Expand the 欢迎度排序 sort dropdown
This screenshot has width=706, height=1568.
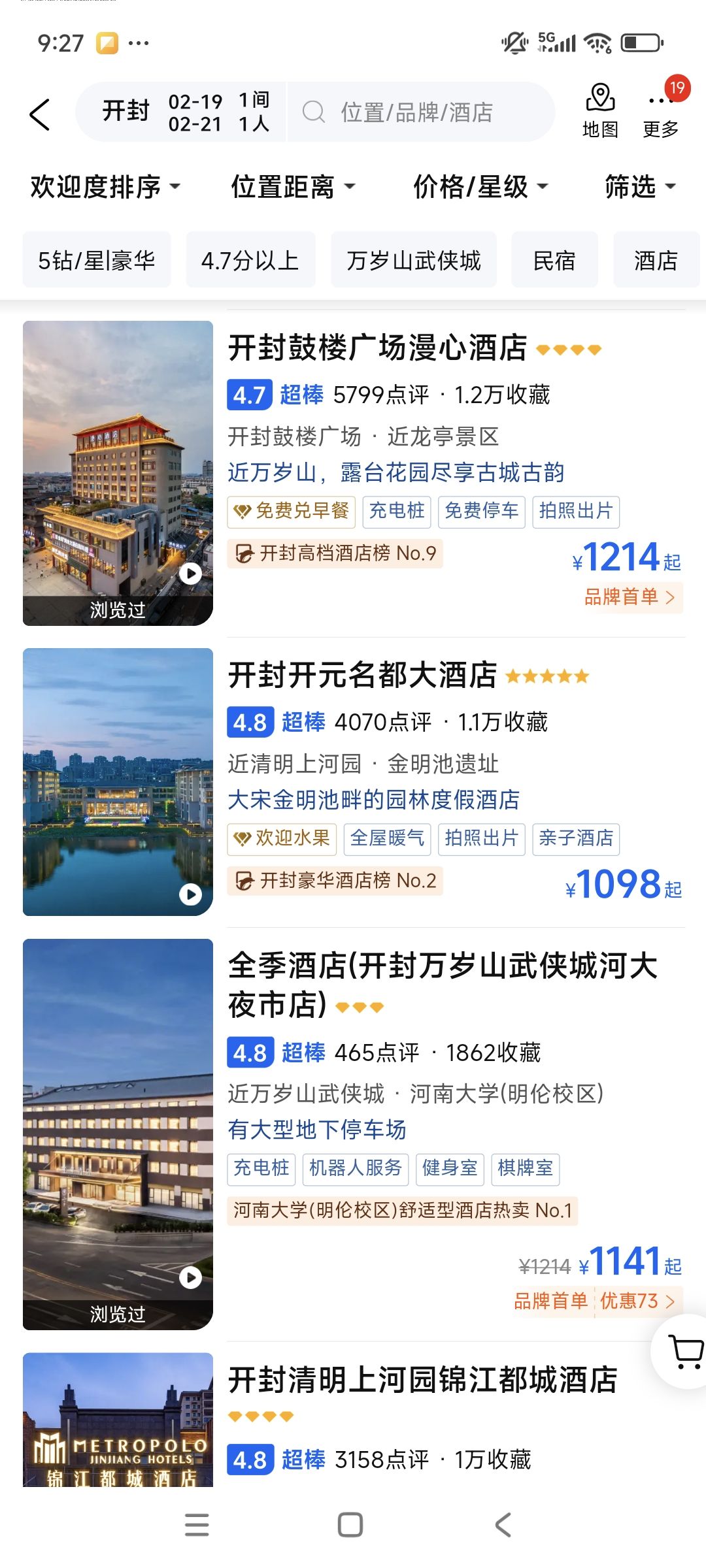[105, 187]
